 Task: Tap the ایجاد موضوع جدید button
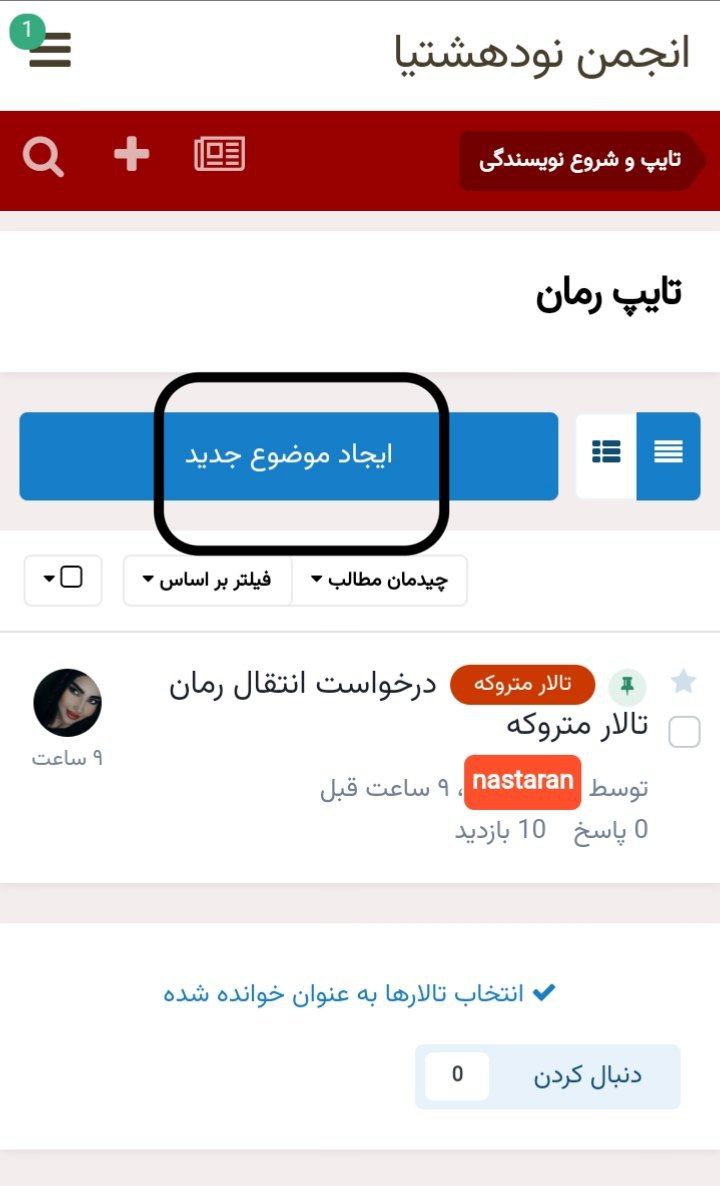point(288,456)
